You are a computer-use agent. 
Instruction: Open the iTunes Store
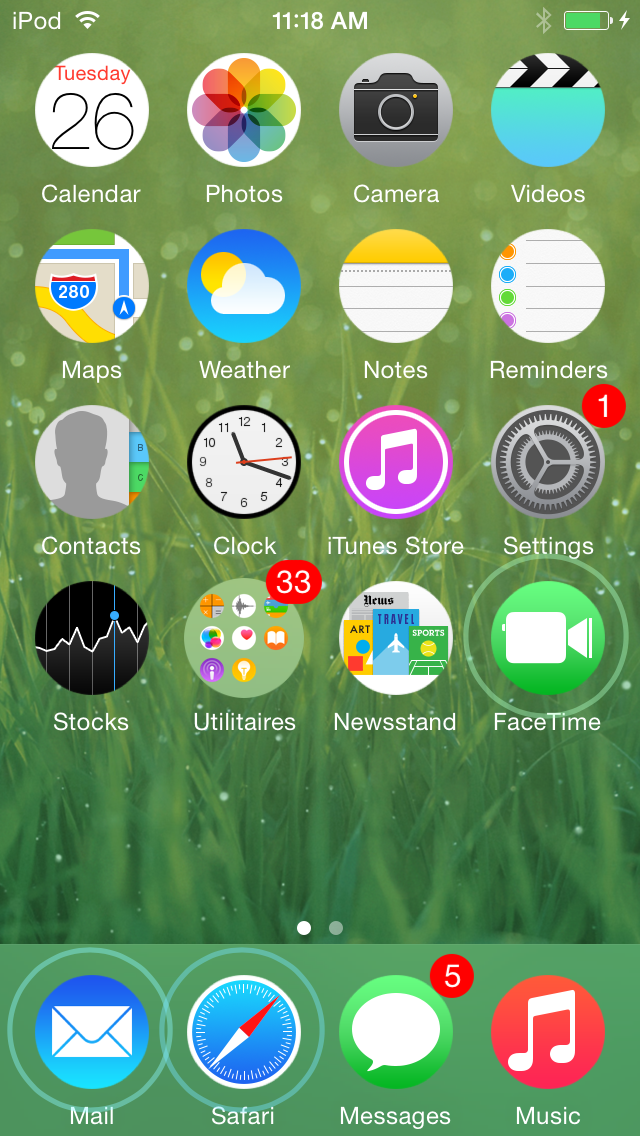[396, 462]
